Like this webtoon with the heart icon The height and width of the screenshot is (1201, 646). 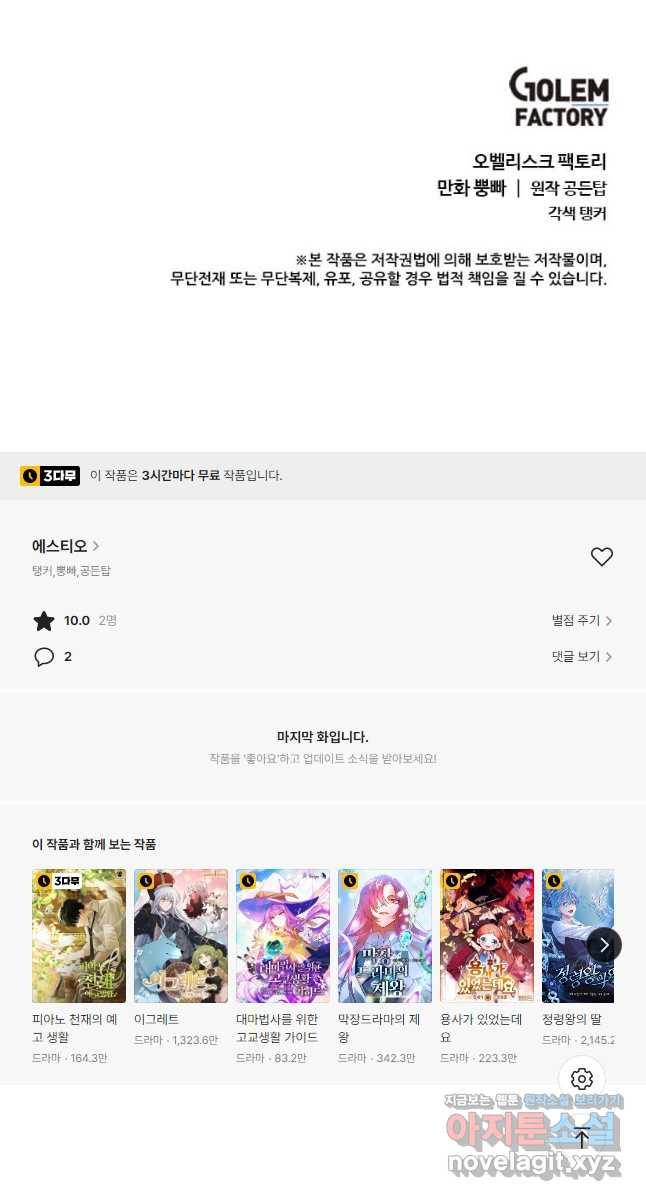click(x=601, y=557)
